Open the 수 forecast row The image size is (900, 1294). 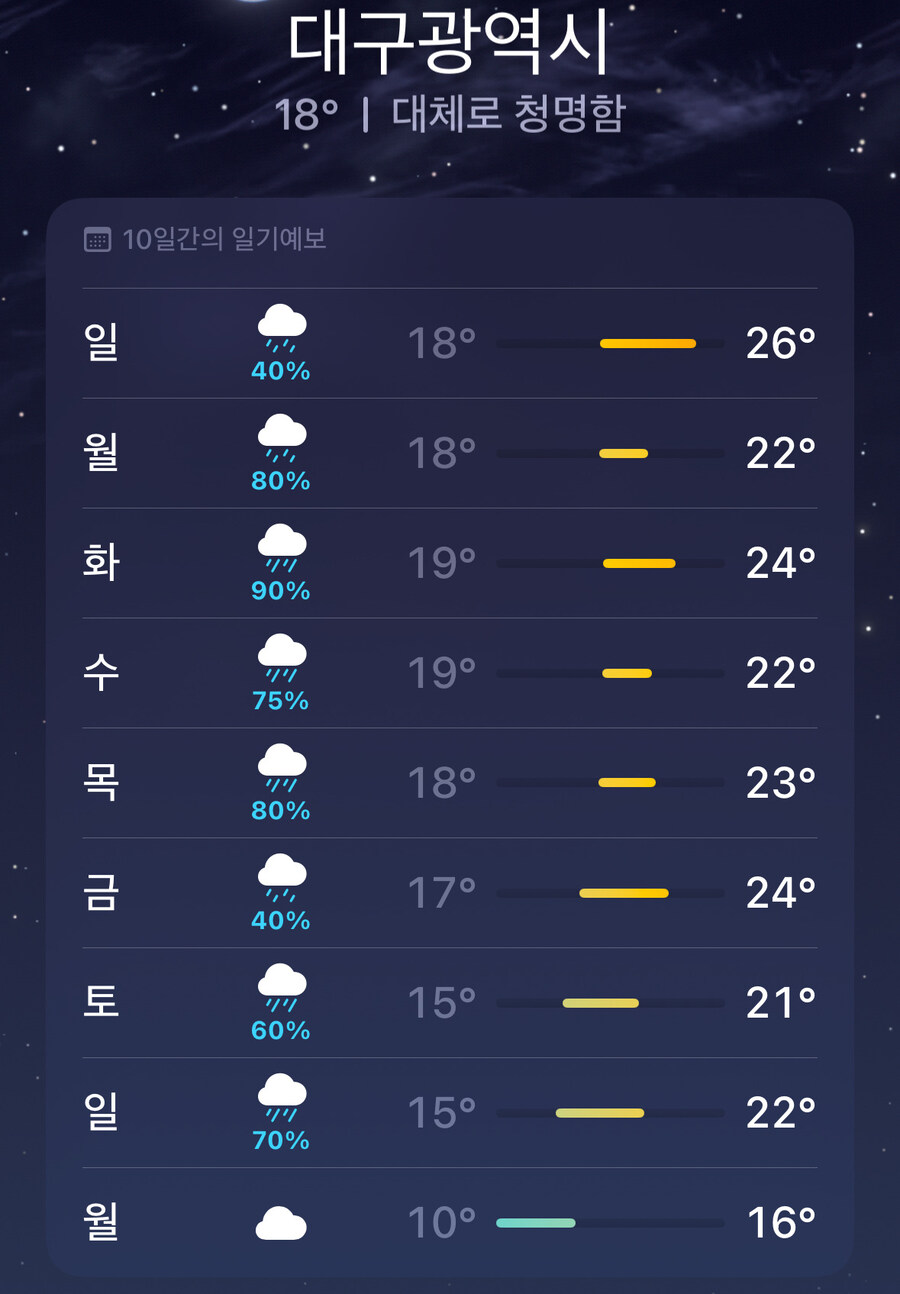click(450, 674)
